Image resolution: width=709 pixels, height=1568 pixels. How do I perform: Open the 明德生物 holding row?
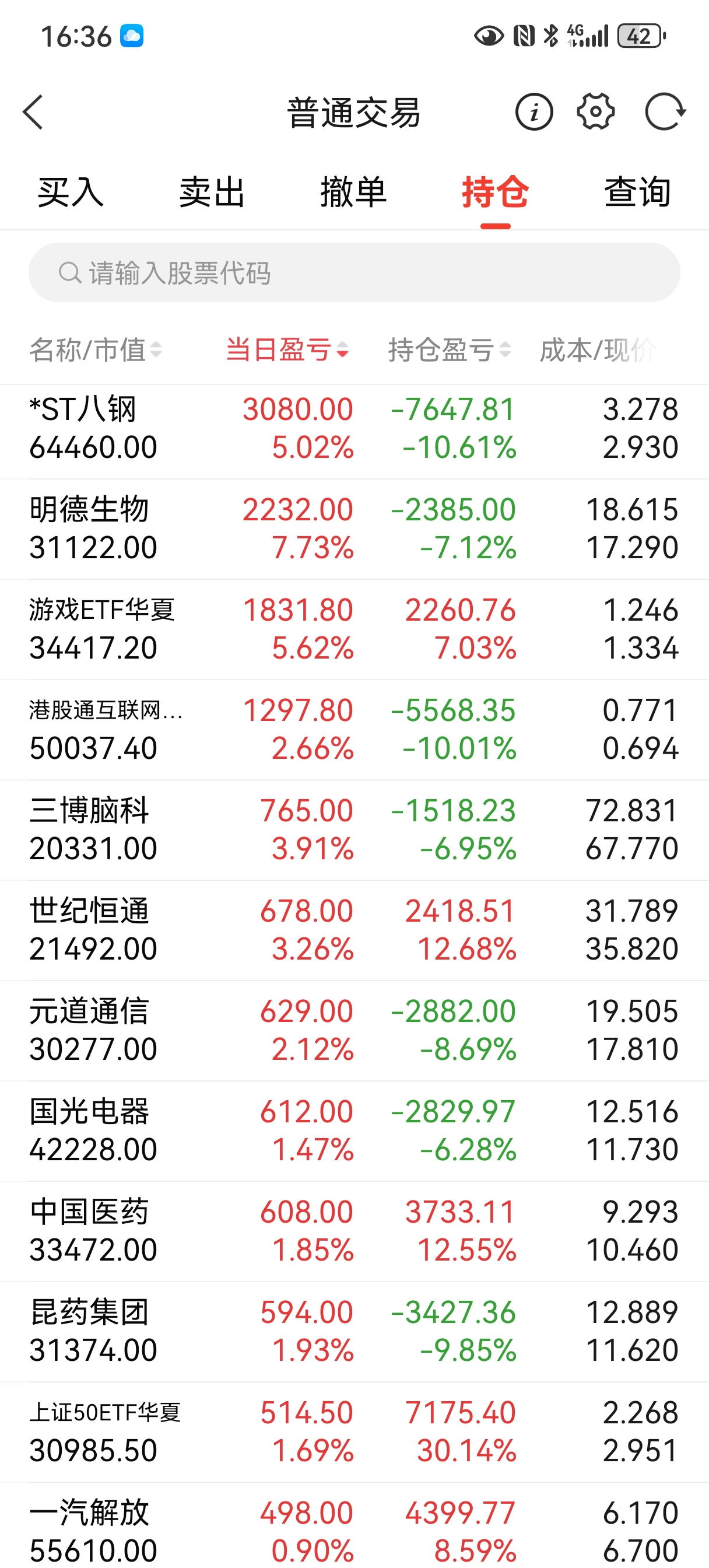tap(354, 528)
